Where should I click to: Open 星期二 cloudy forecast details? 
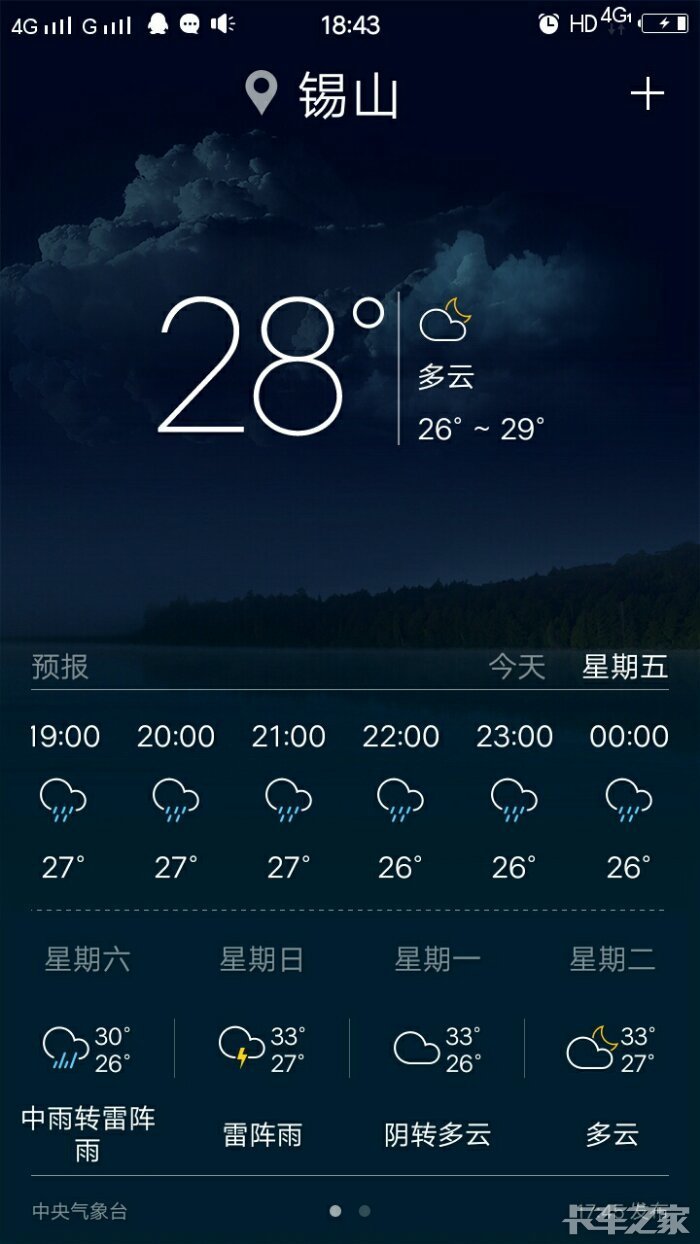[612, 1050]
